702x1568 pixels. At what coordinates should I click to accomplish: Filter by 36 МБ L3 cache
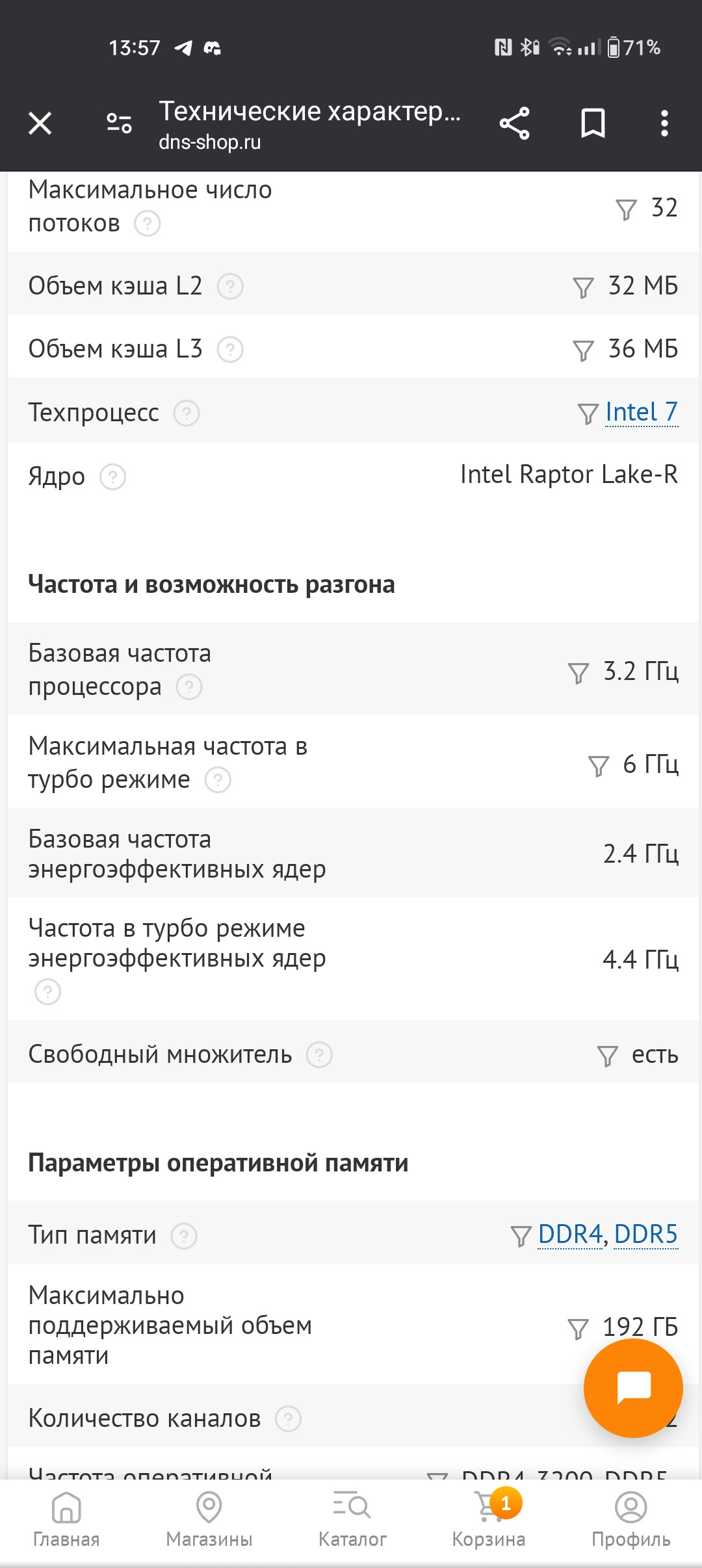pyautogui.click(x=583, y=350)
